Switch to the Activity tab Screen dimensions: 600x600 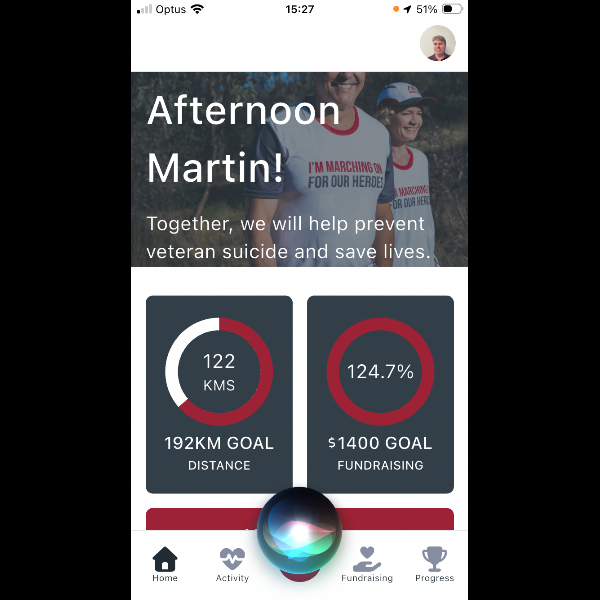[232, 564]
